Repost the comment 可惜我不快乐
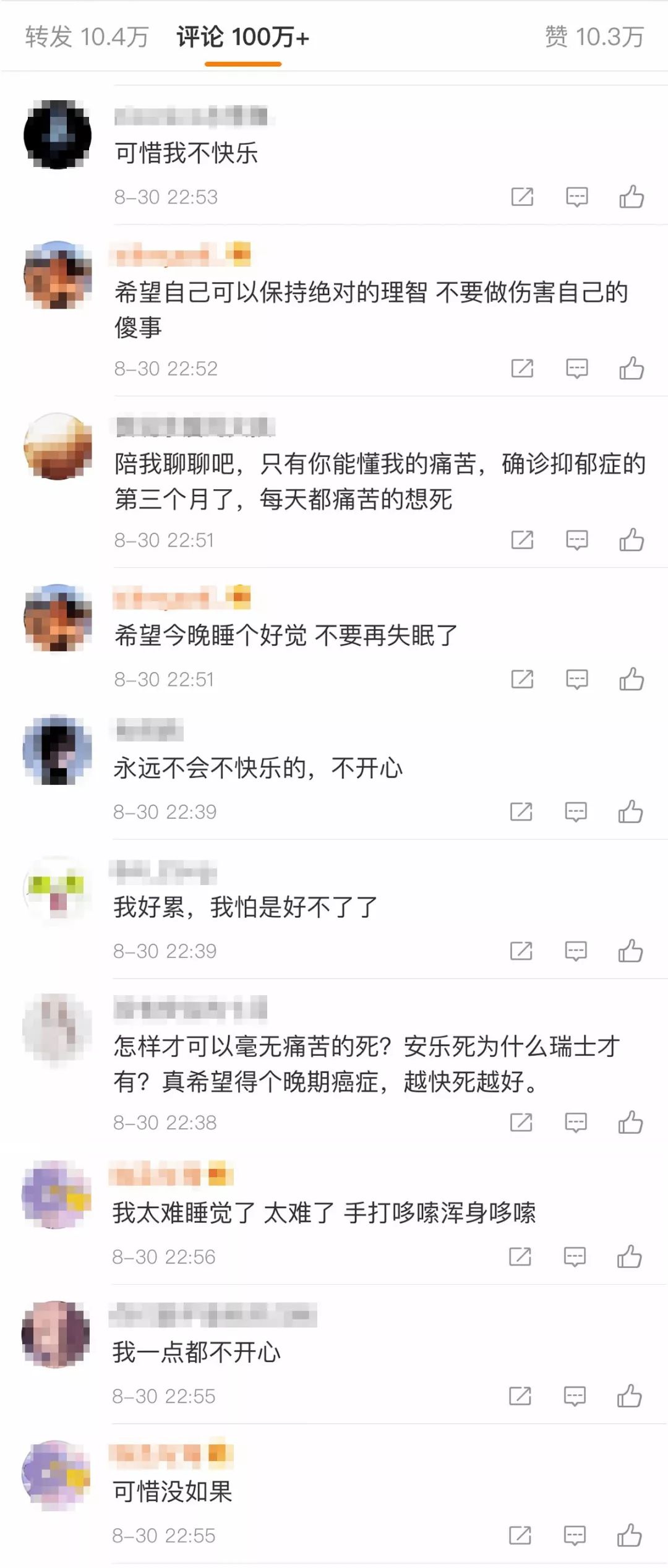The width and height of the screenshot is (668, 1568). [x=522, y=197]
